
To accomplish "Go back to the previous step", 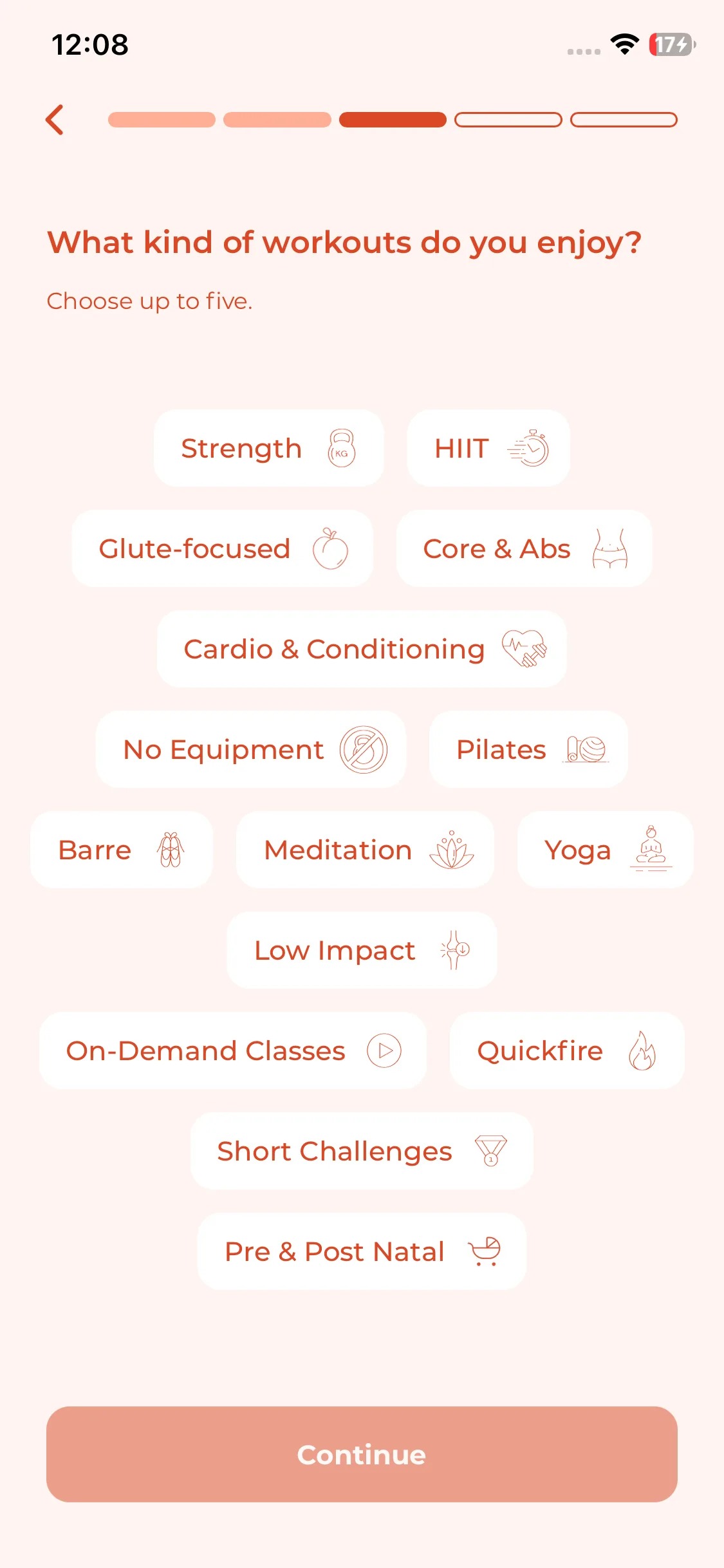I will click(x=55, y=120).
